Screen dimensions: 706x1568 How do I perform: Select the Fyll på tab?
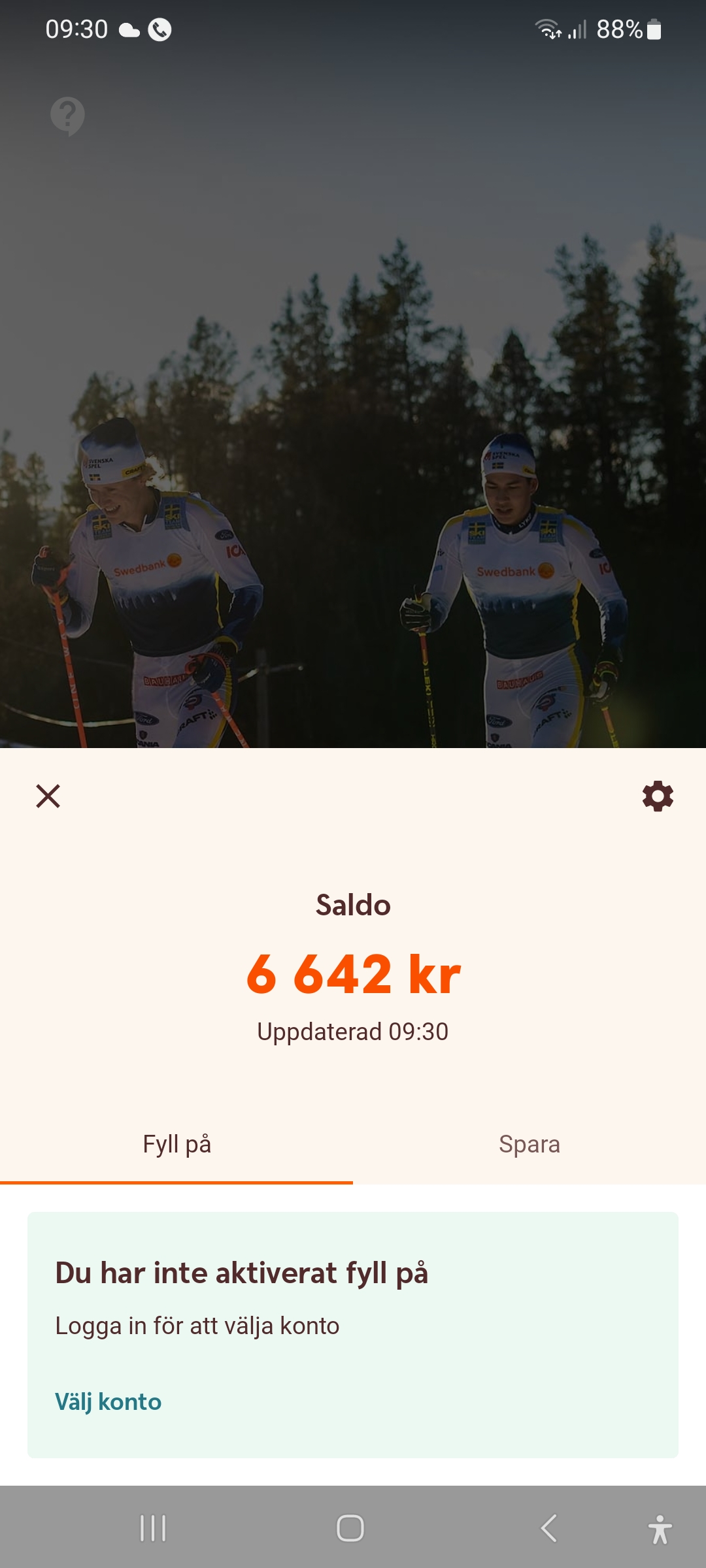tap(176, 1145)
